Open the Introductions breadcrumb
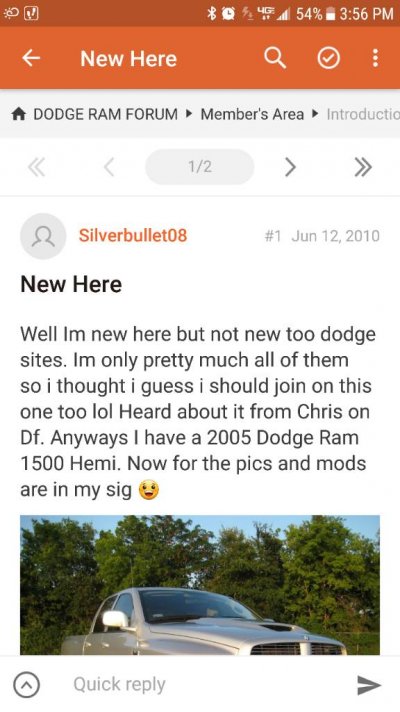 coord(363,114)
